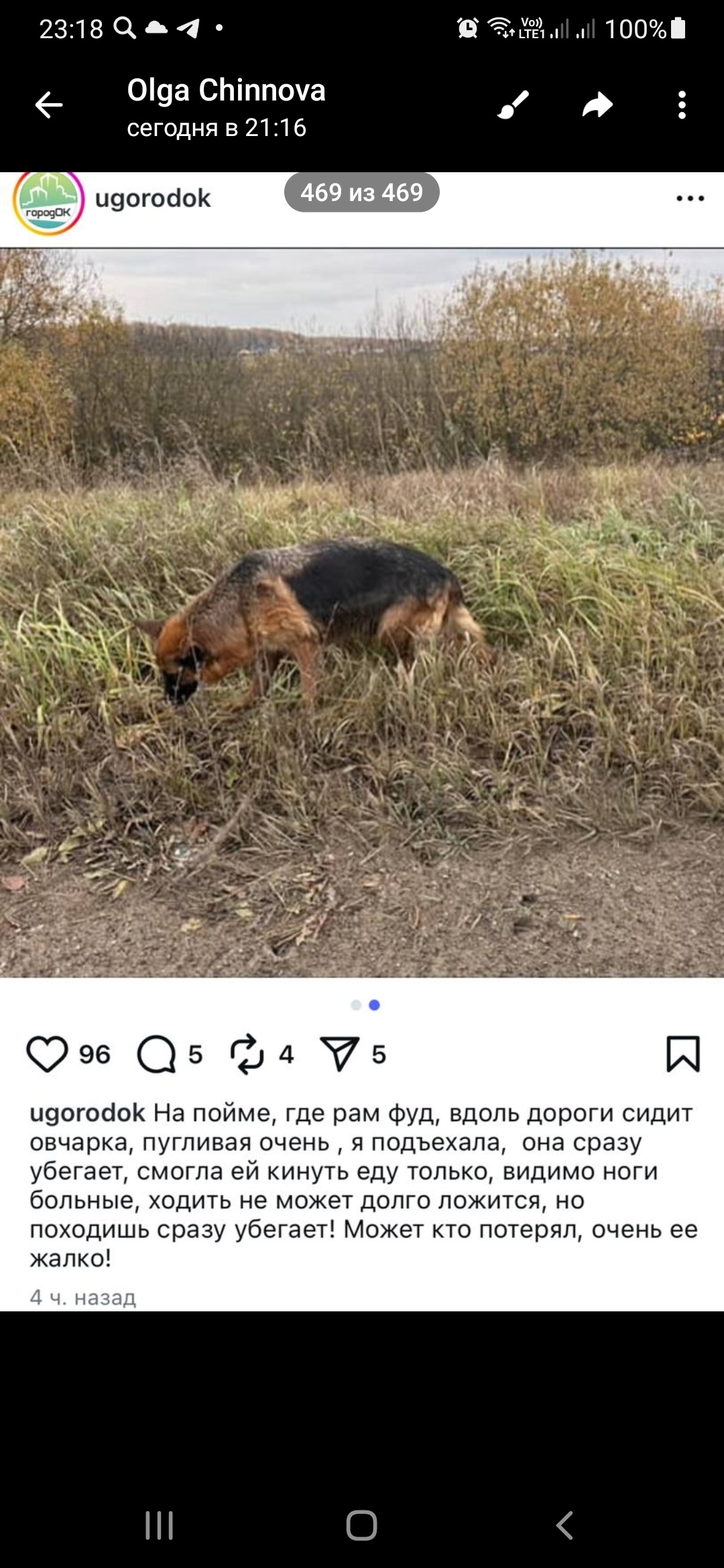Tap the system home button
Viewport: 724px width, 1568px height.
click(361, 1526)
